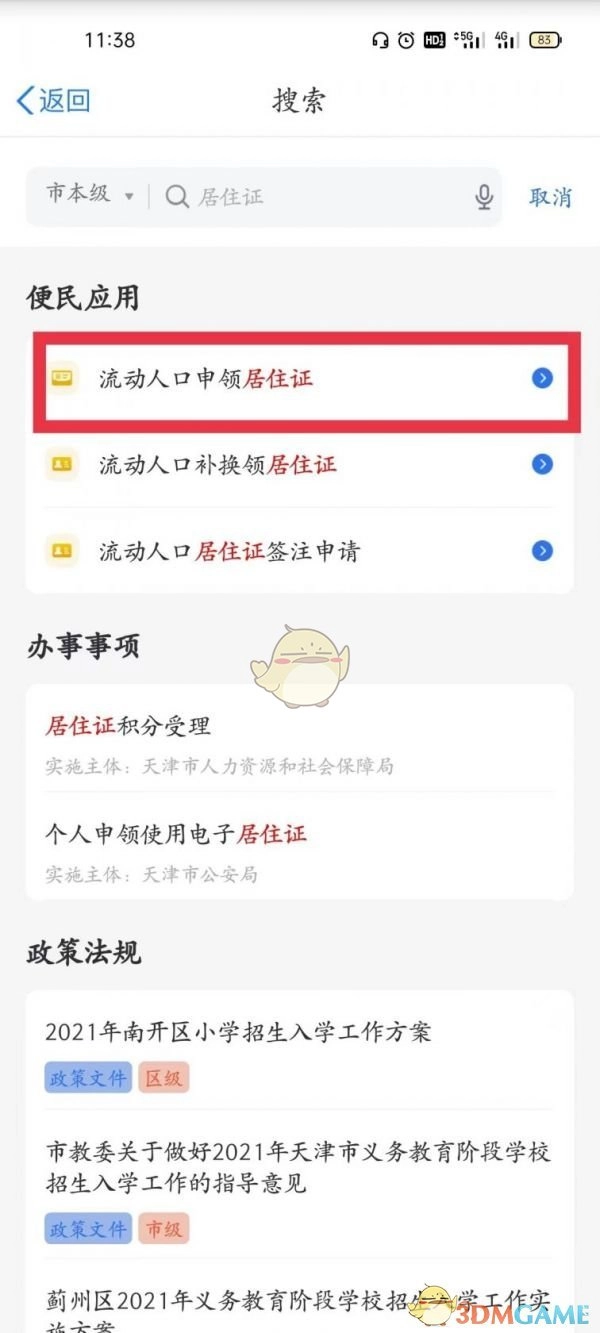Start voice search with microphone icon
600x1333 pixels.
click(484, 197)
